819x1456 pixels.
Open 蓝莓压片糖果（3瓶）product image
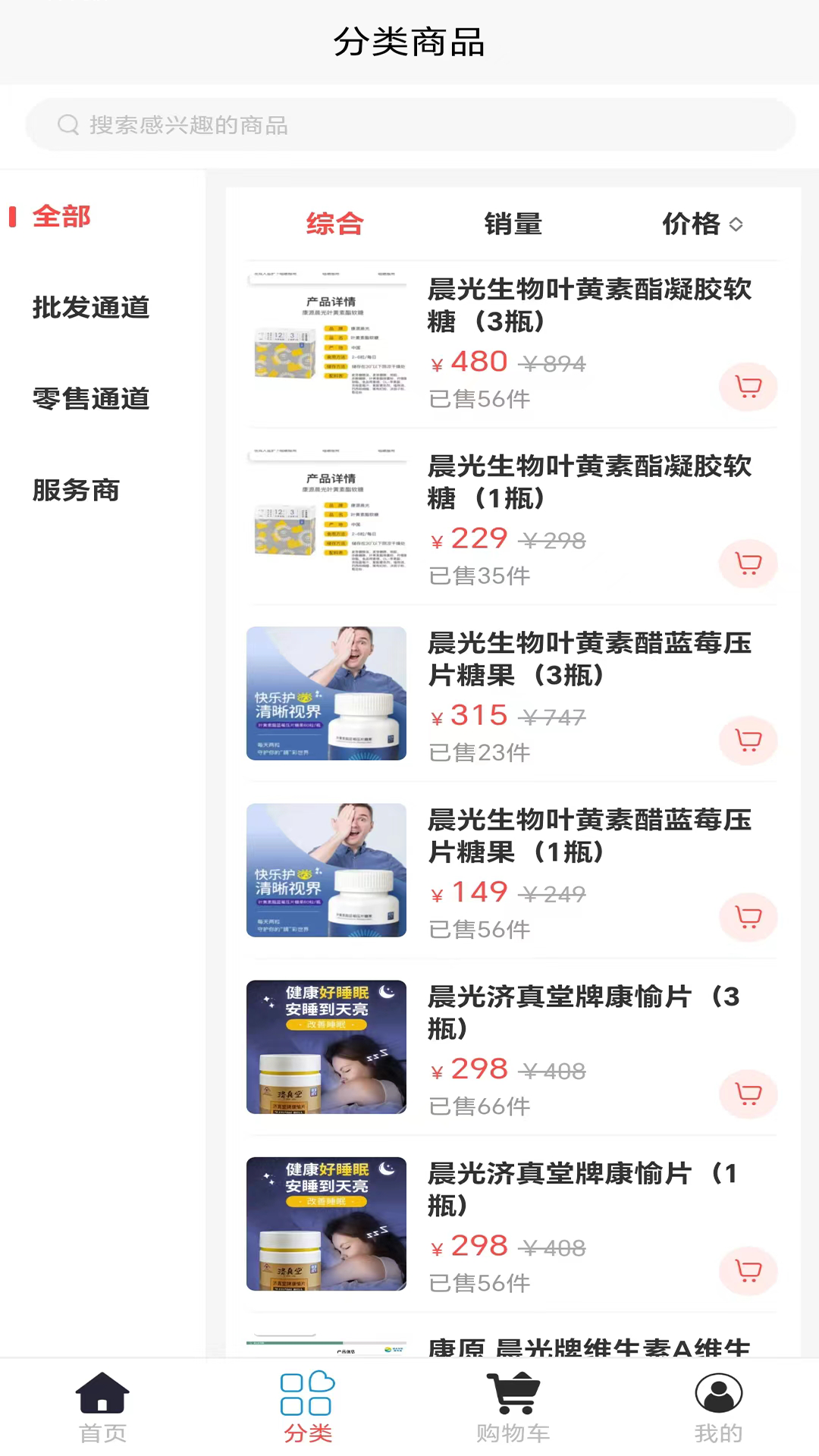[326, 693]
